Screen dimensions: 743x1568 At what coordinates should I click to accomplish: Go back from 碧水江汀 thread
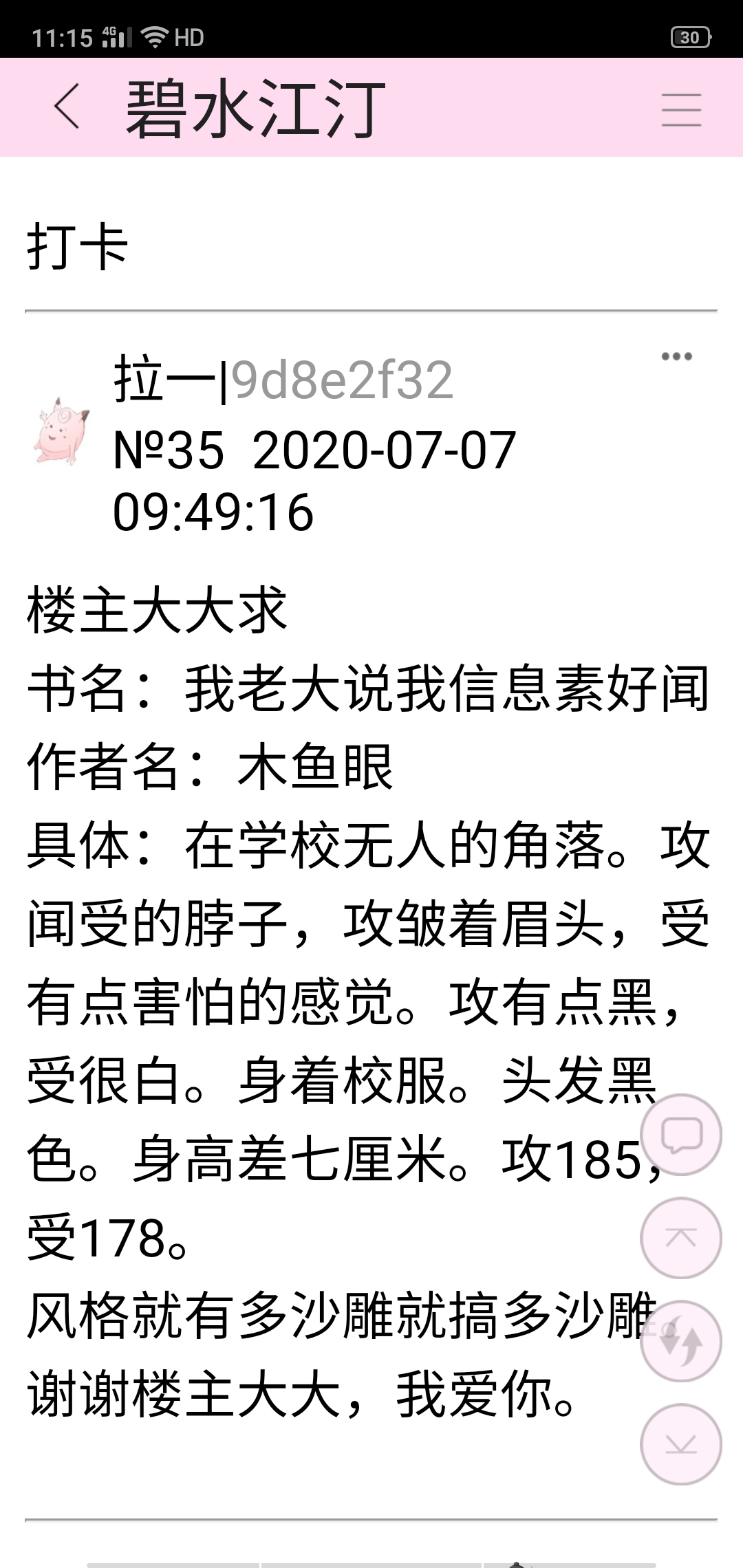point(67,107)
